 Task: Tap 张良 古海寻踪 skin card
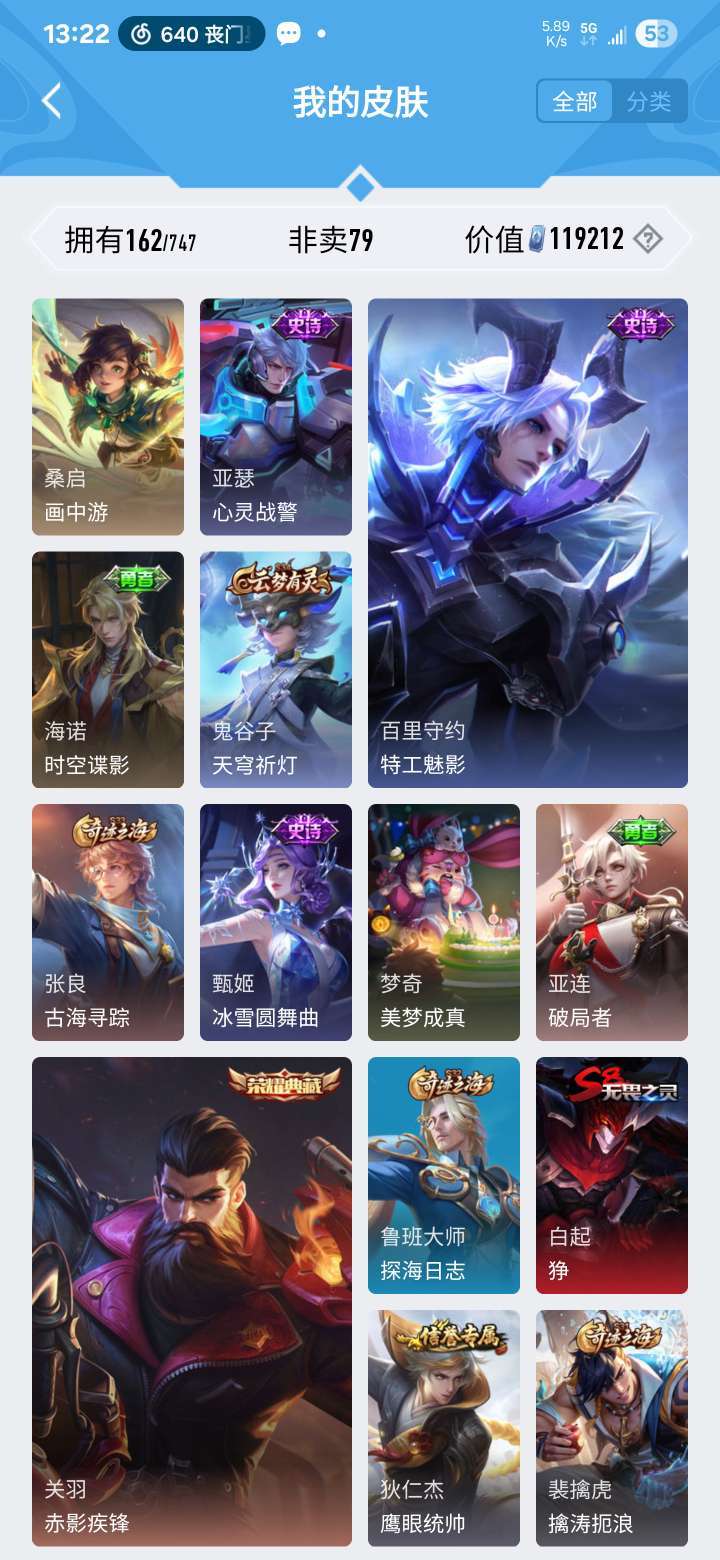coord(108,922)
